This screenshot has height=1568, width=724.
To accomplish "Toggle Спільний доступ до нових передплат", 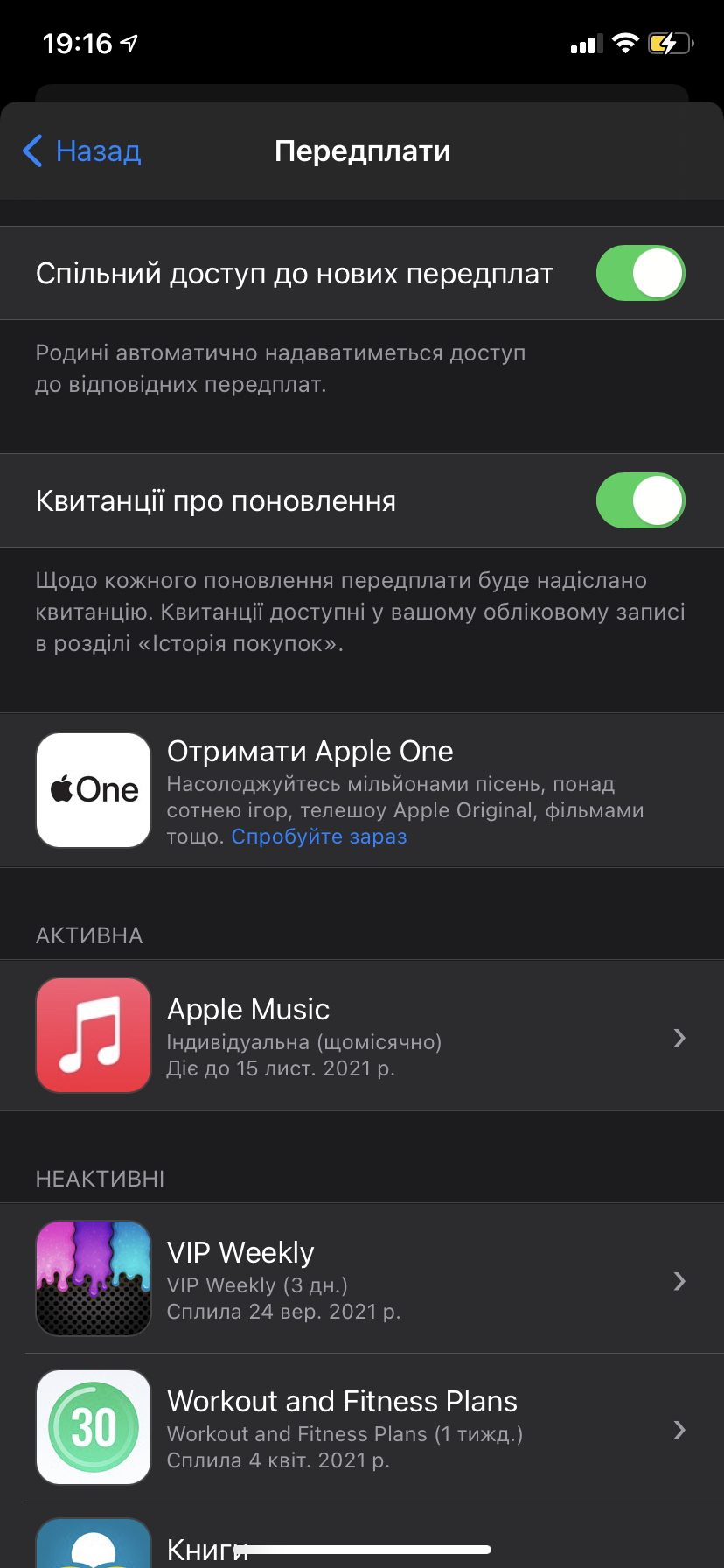I will coord(640,274).
